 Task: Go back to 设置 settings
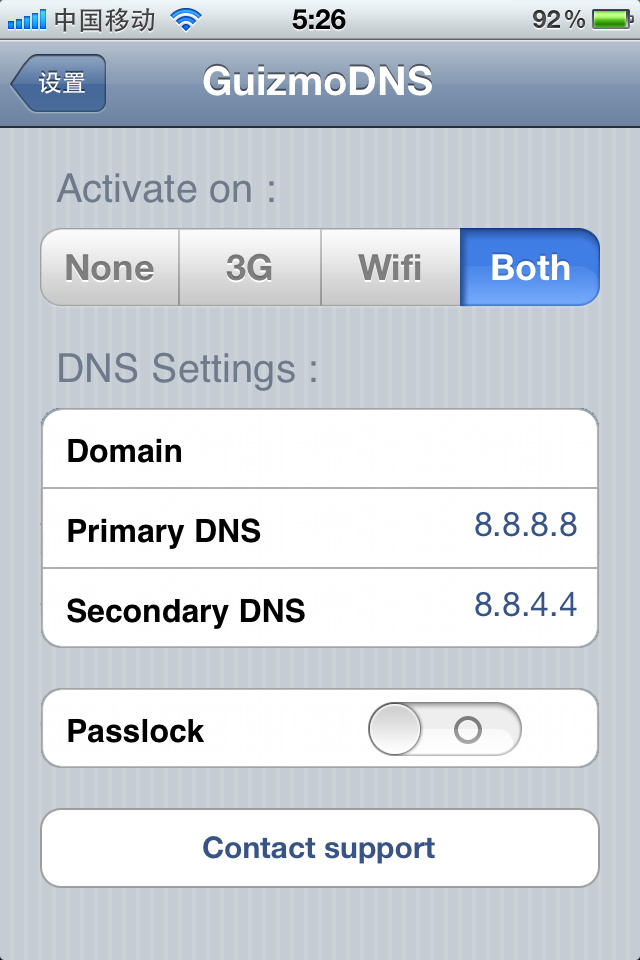tap(59, 83)
